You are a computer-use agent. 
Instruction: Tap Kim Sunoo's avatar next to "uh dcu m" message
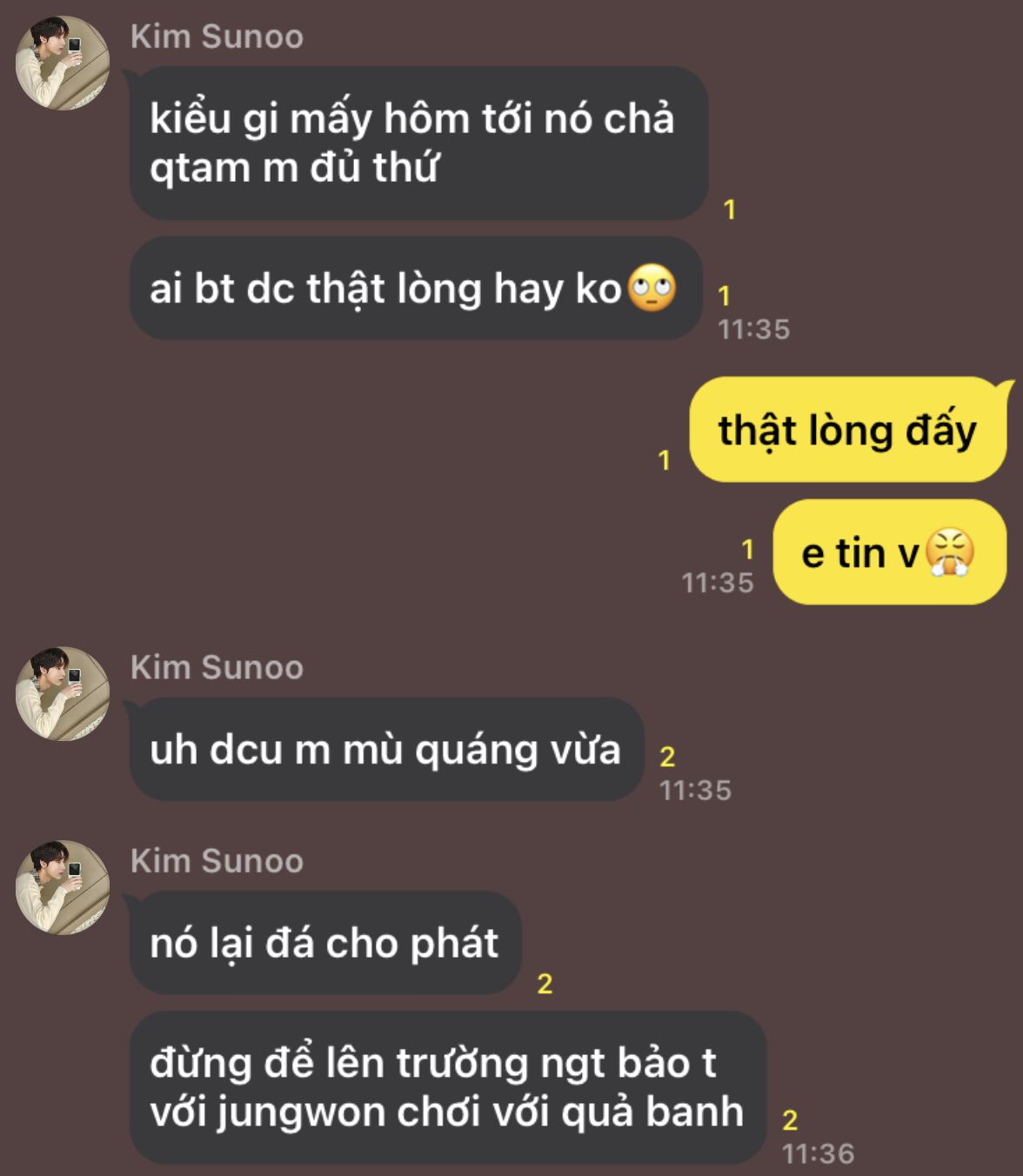(63, 694)
